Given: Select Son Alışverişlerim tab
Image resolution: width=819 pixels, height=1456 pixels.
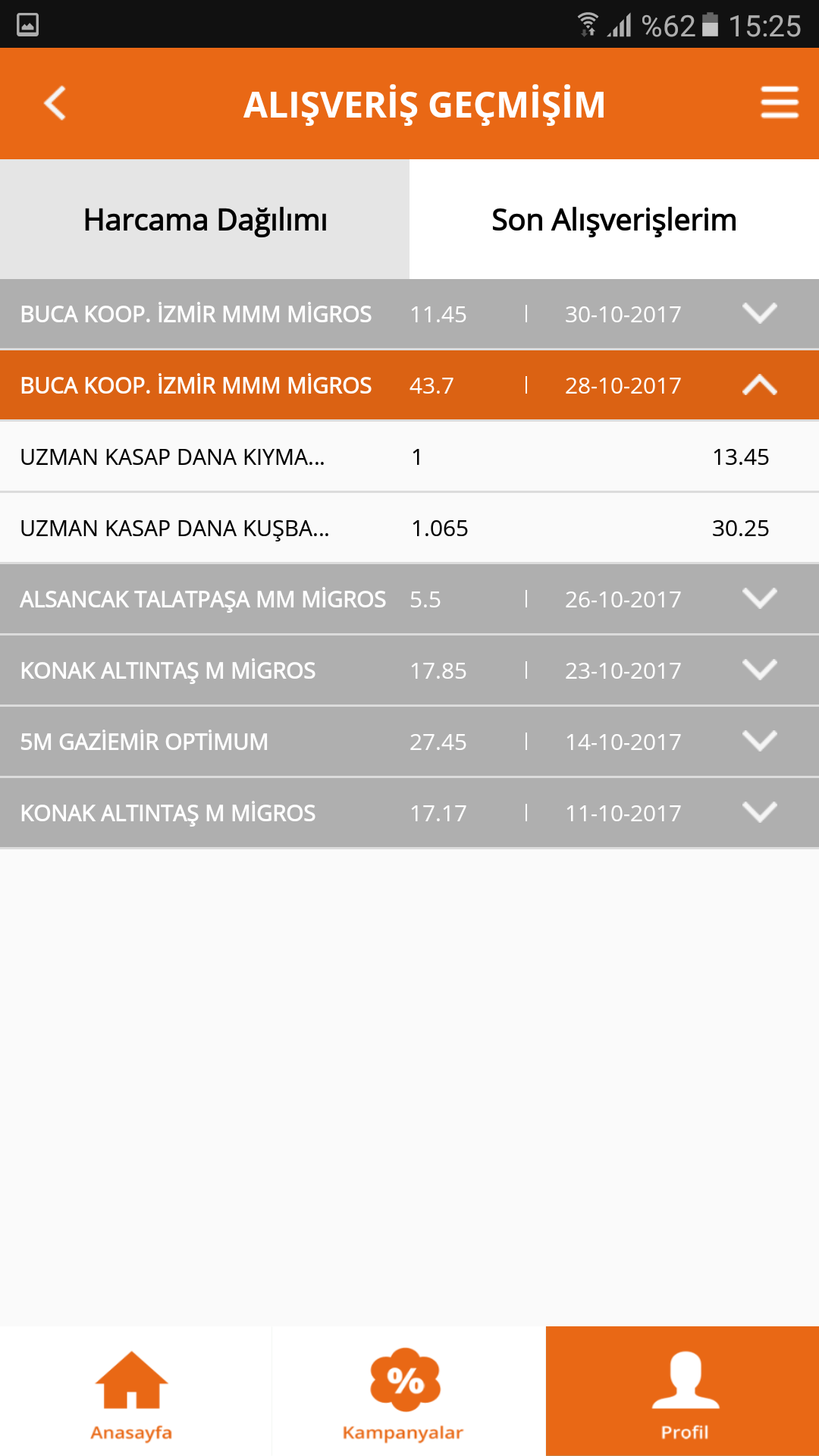Looking at the screenshot, I should click(614, 220).
